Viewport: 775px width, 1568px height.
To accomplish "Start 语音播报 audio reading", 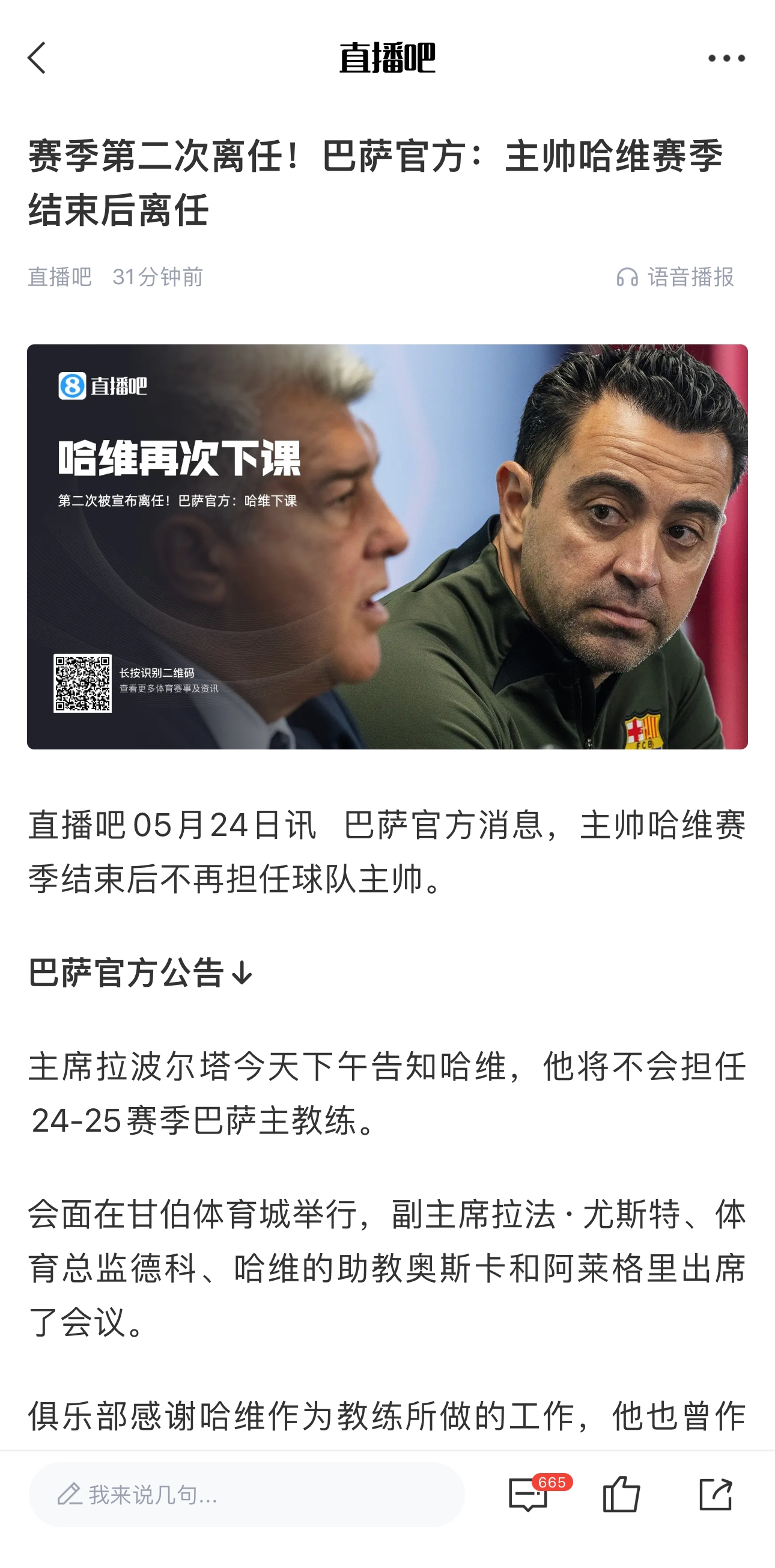I will (x=675, y=278).
